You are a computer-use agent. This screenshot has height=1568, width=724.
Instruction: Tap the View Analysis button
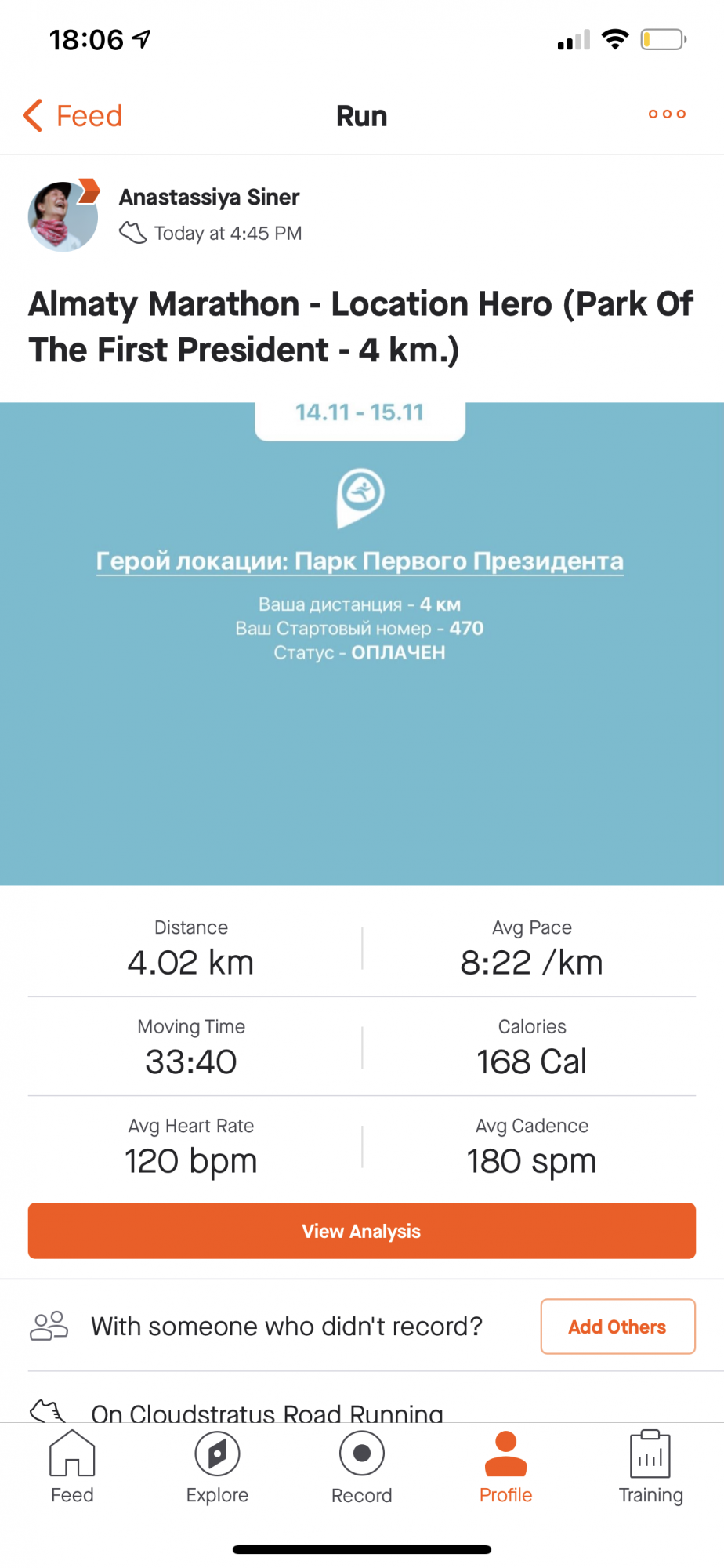pos(361,1231)
